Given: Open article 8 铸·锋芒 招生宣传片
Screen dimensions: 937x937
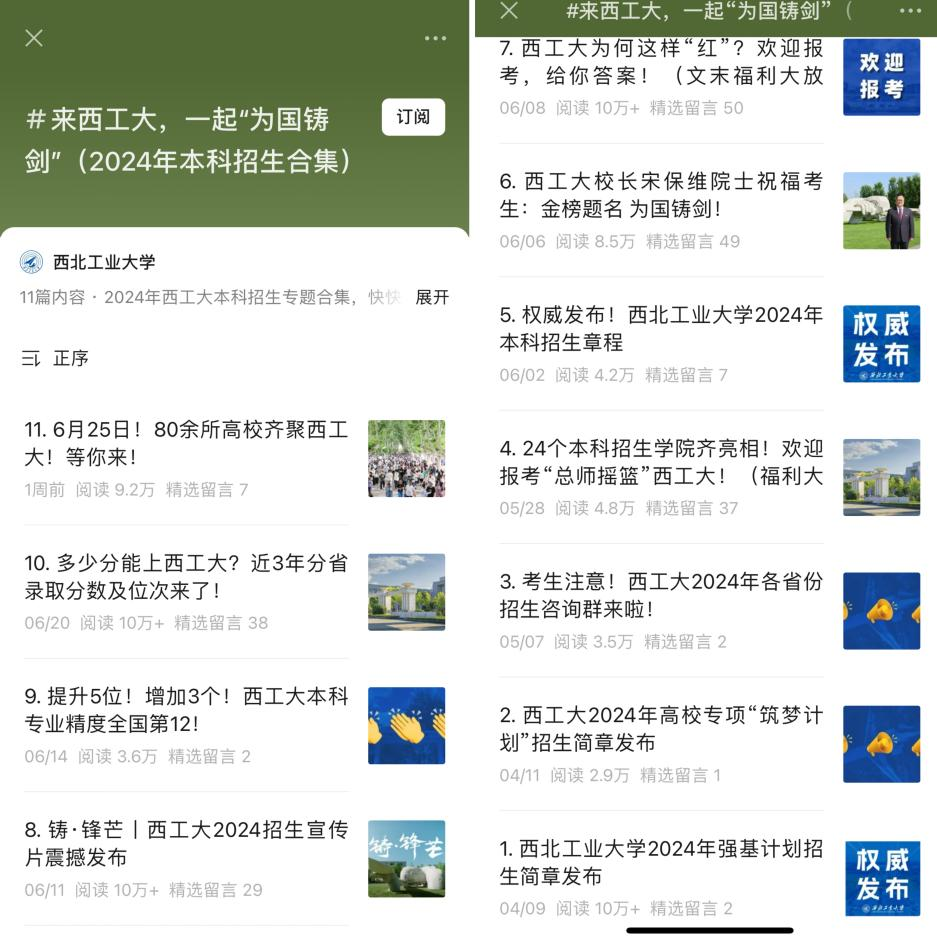Looking at the screenshot, I should pos(186,843).
